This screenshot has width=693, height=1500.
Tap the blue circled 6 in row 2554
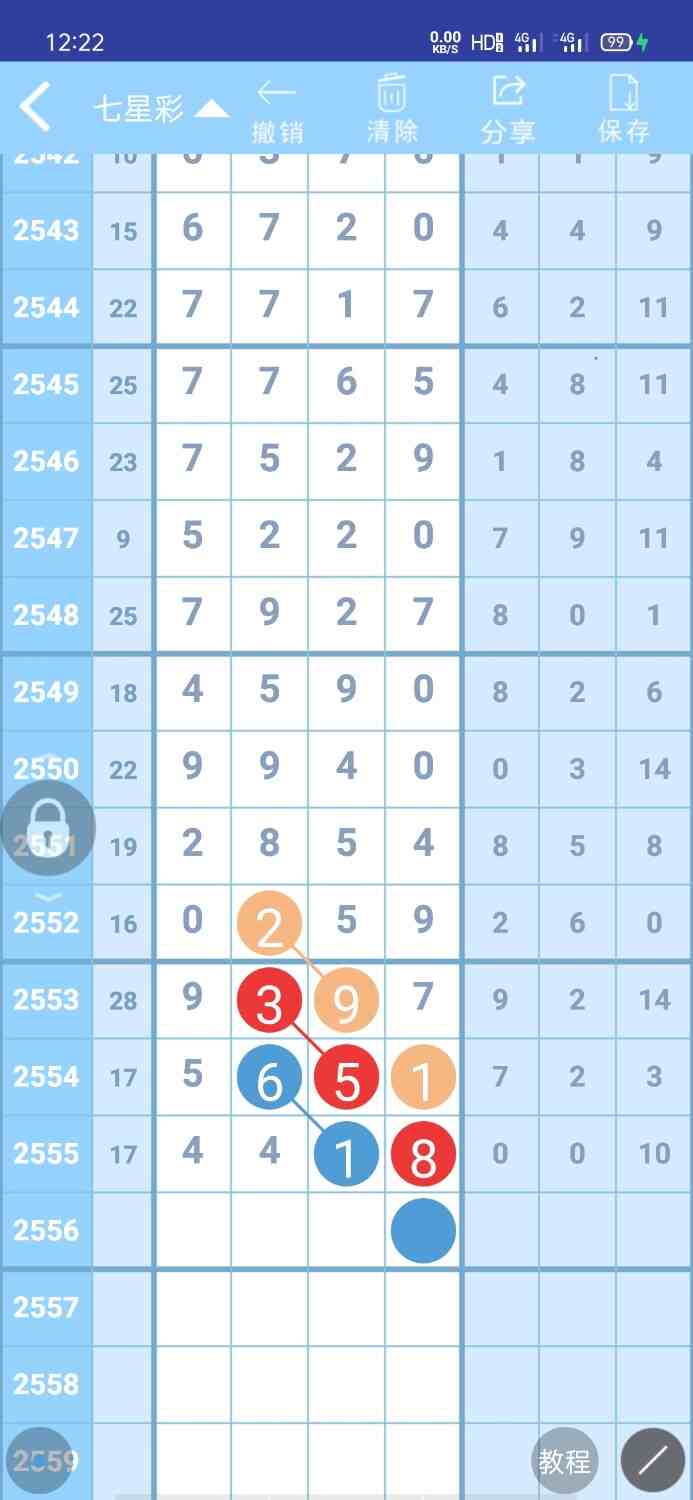[x=269, y=1079]
